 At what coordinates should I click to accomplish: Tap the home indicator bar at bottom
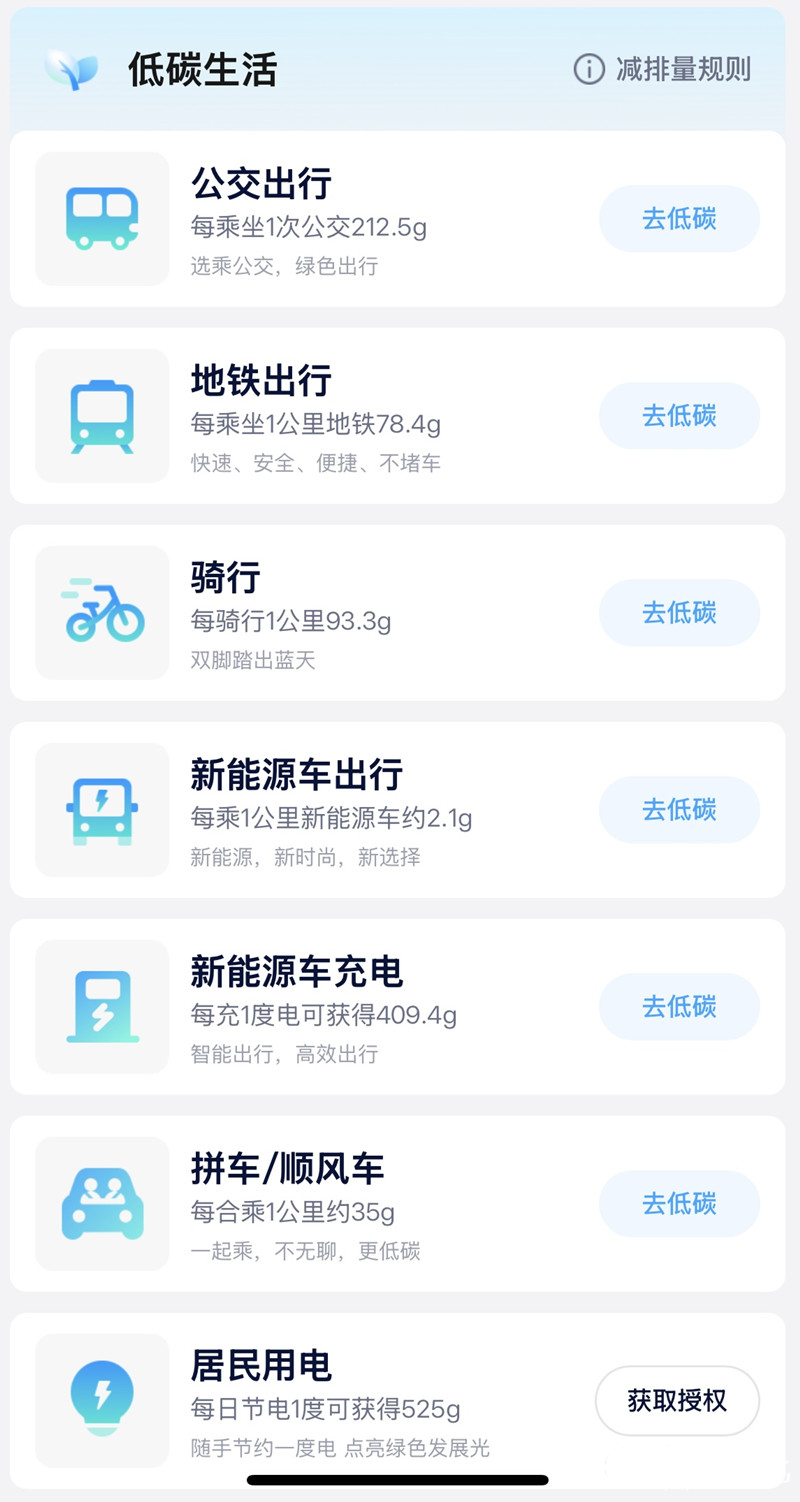tap(400, 1479)
